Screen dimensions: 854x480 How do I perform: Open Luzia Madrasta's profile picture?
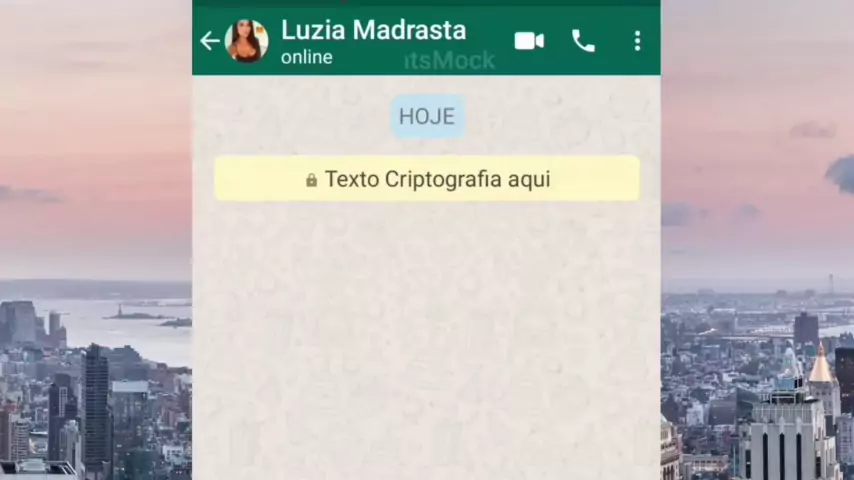click(x=246, y=41)
